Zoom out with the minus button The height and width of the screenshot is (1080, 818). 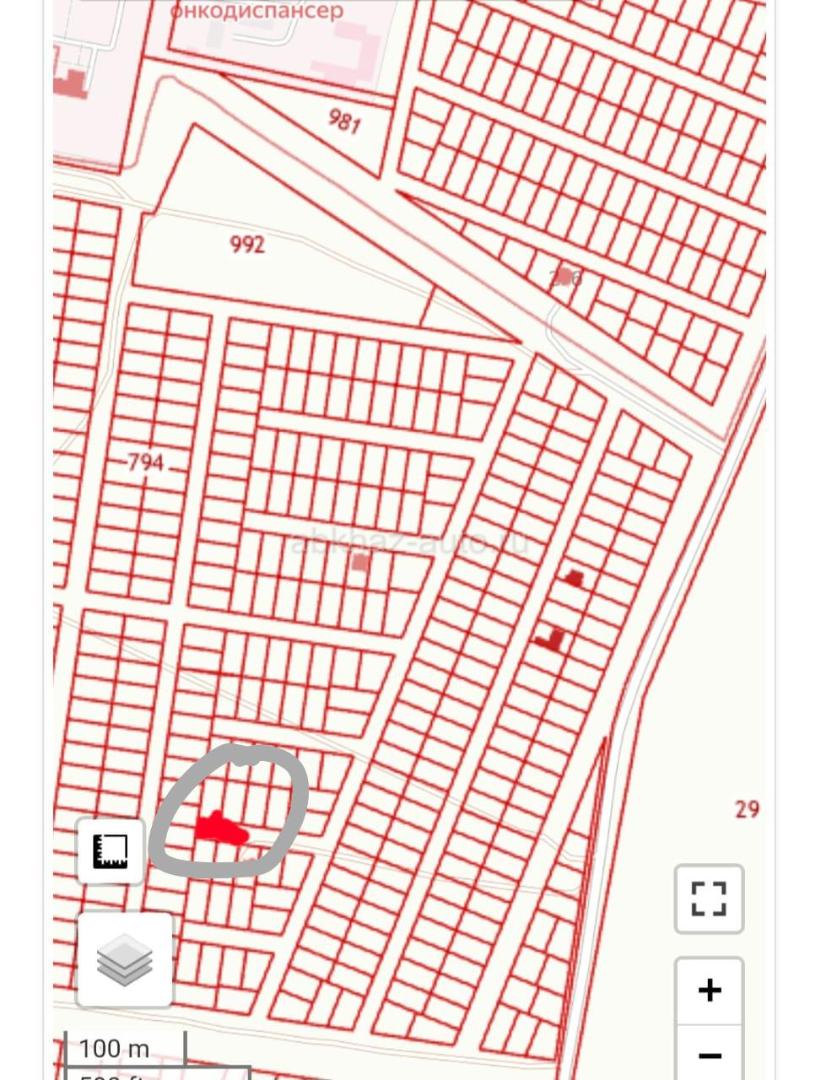[x=709, y=1054]
